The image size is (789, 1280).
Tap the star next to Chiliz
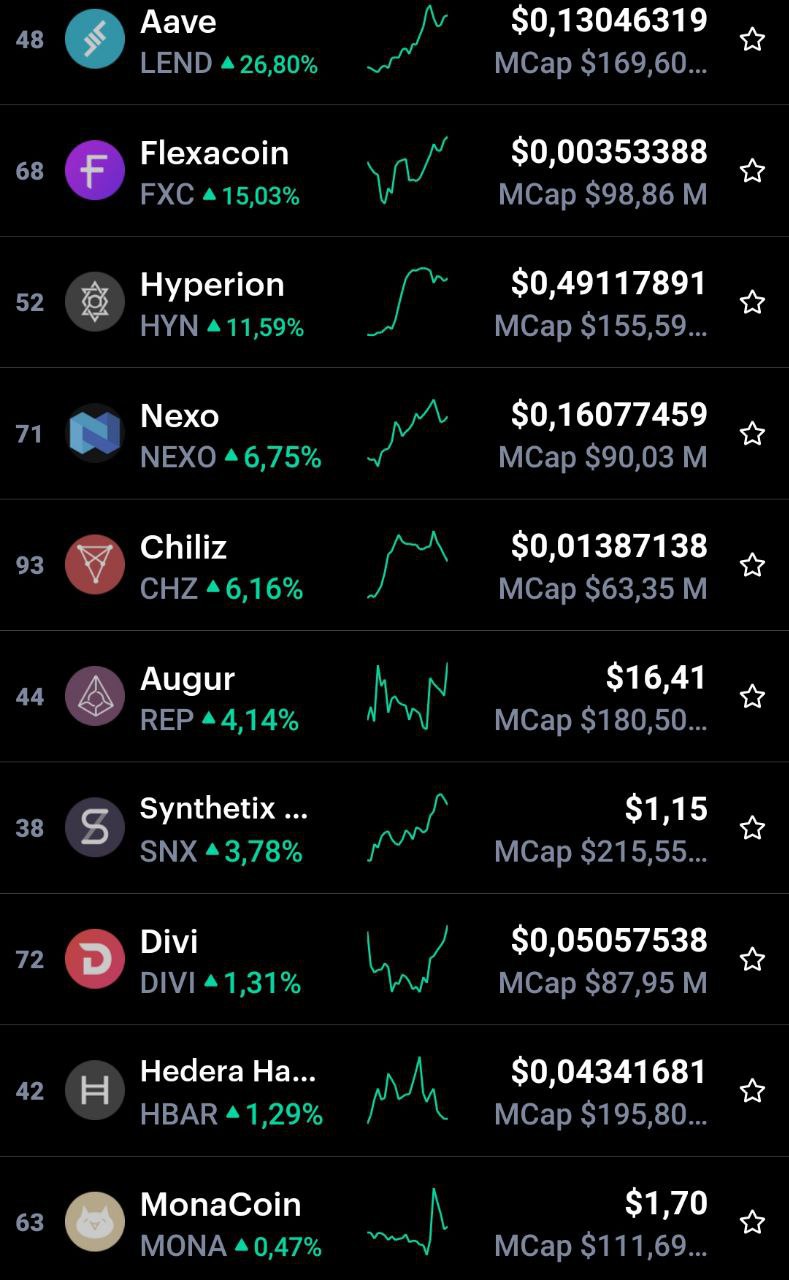pos(752,565)
